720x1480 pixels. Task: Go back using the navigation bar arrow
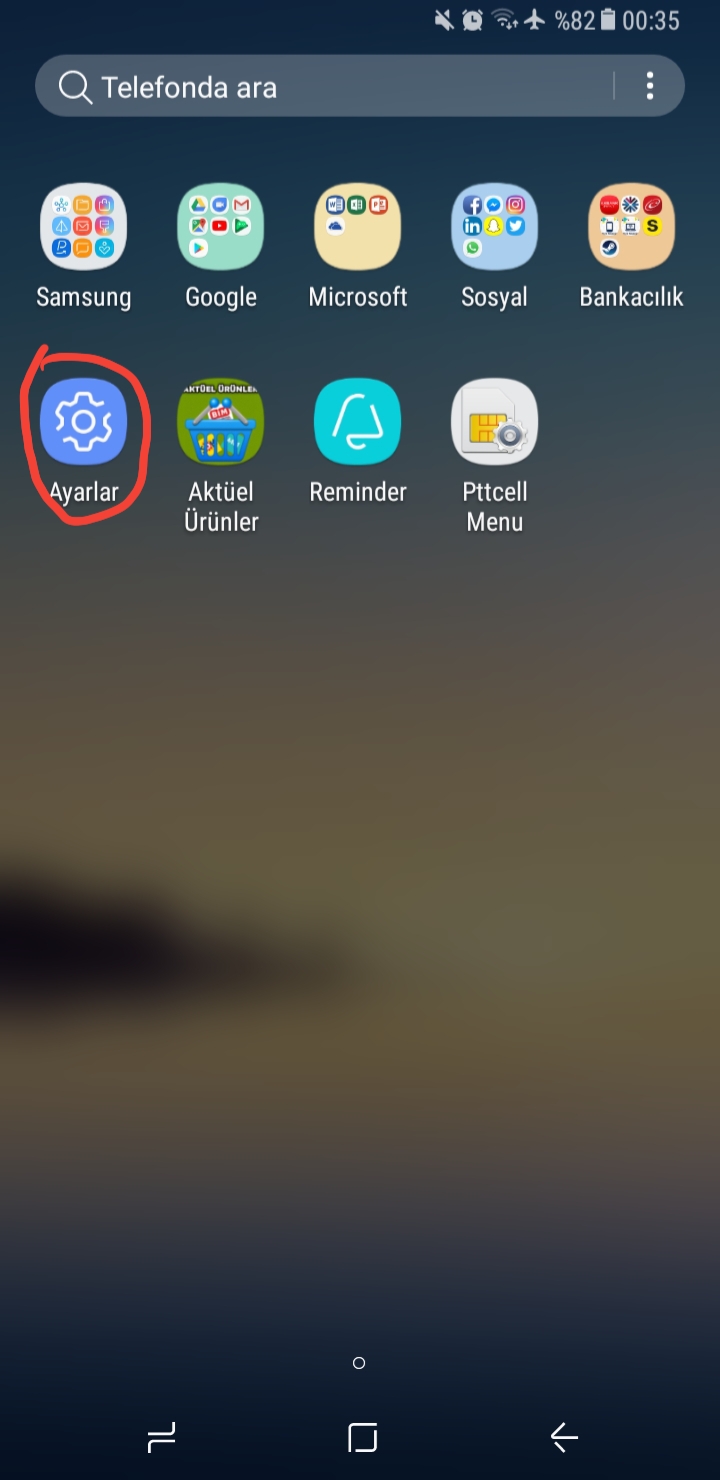point(564,1438)
